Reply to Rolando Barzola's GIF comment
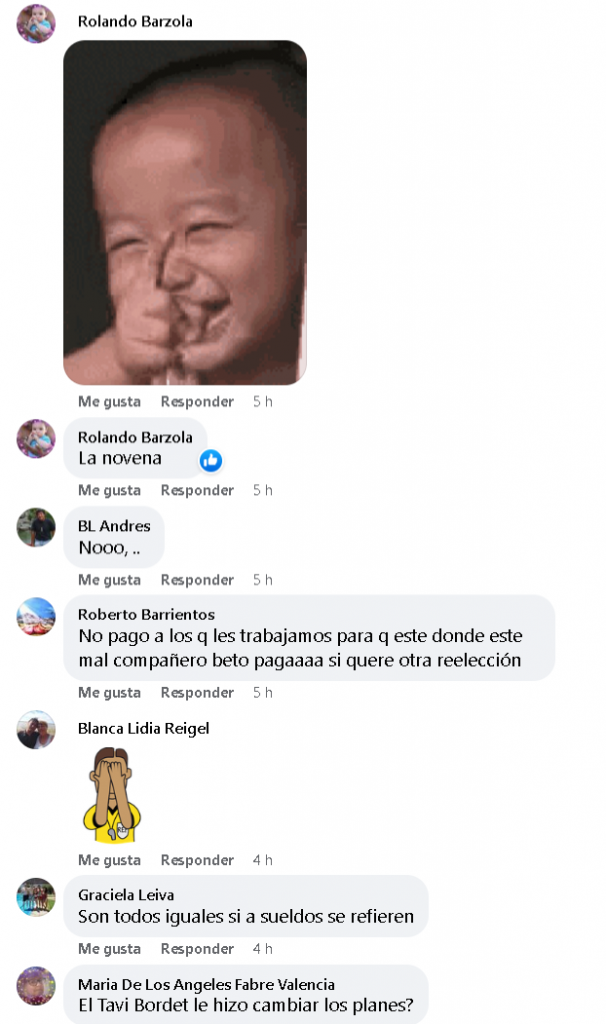The width and height of the screenshot is (606, 1024). (197, 402)
